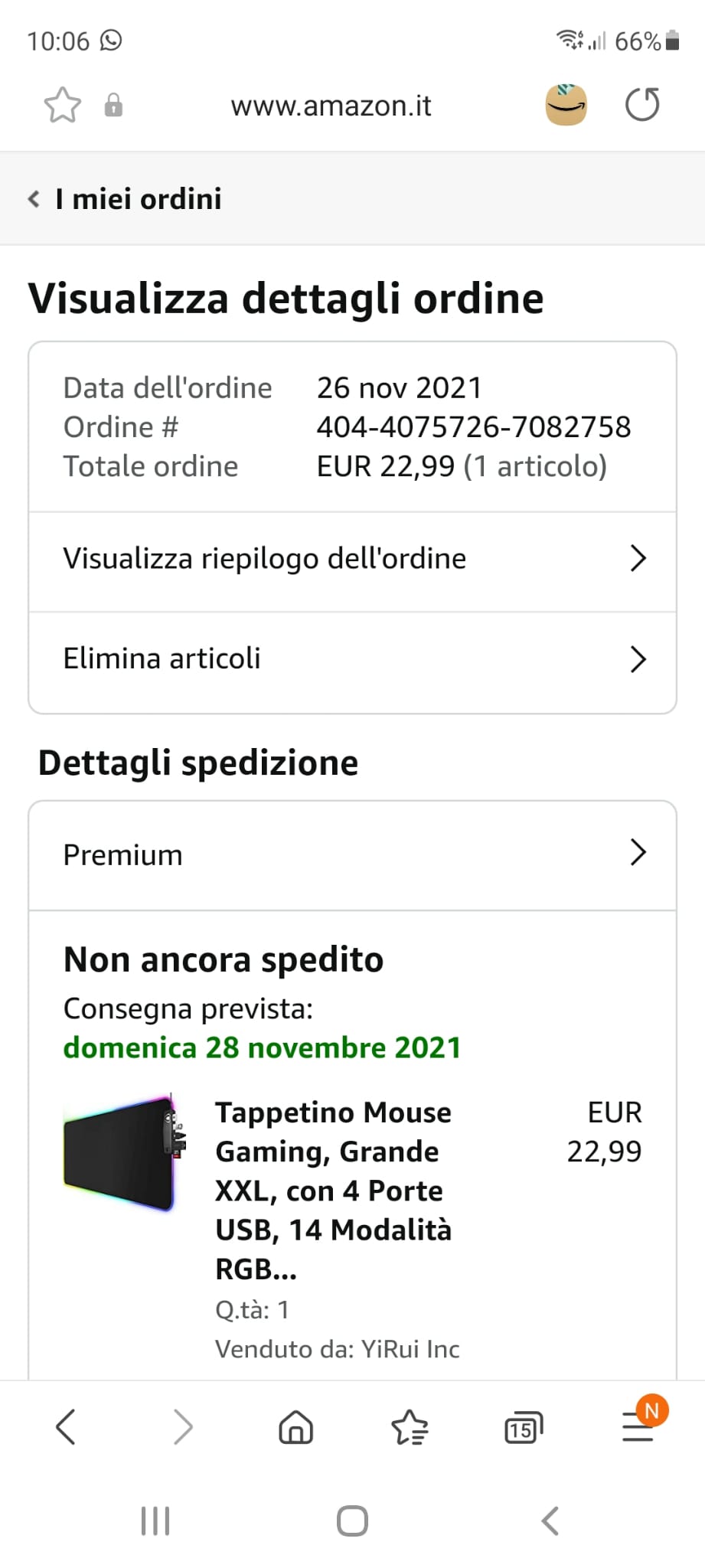Open Visualizza riepilogo dell'ordine
The width and height of the screenshot is (705, 1568).
click(x=352, y=559)
